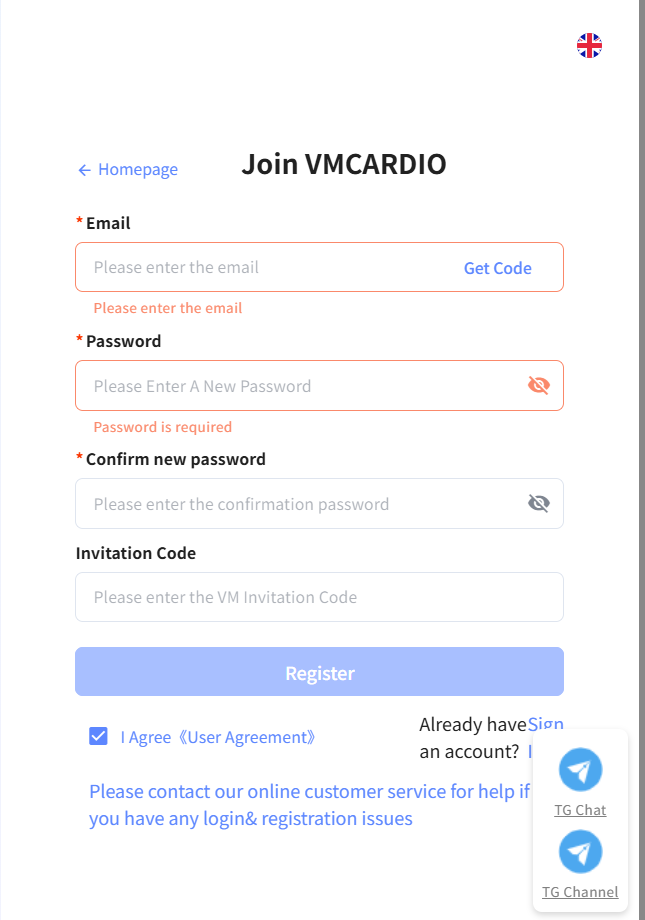Go back to Homepage
The height and width of the screenshot is (920, 645).
128,169
